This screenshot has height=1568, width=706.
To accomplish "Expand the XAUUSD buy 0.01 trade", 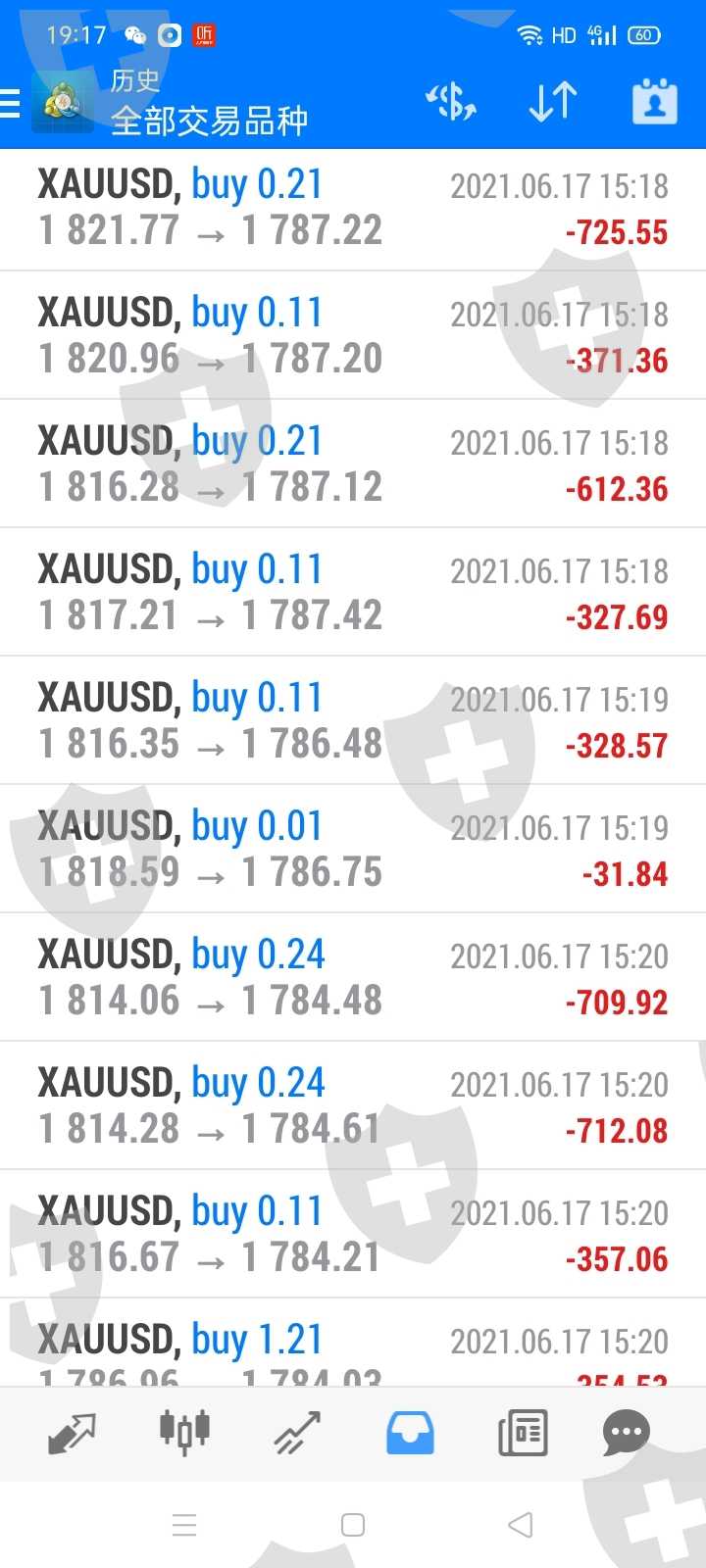I will tap(353, 851).
